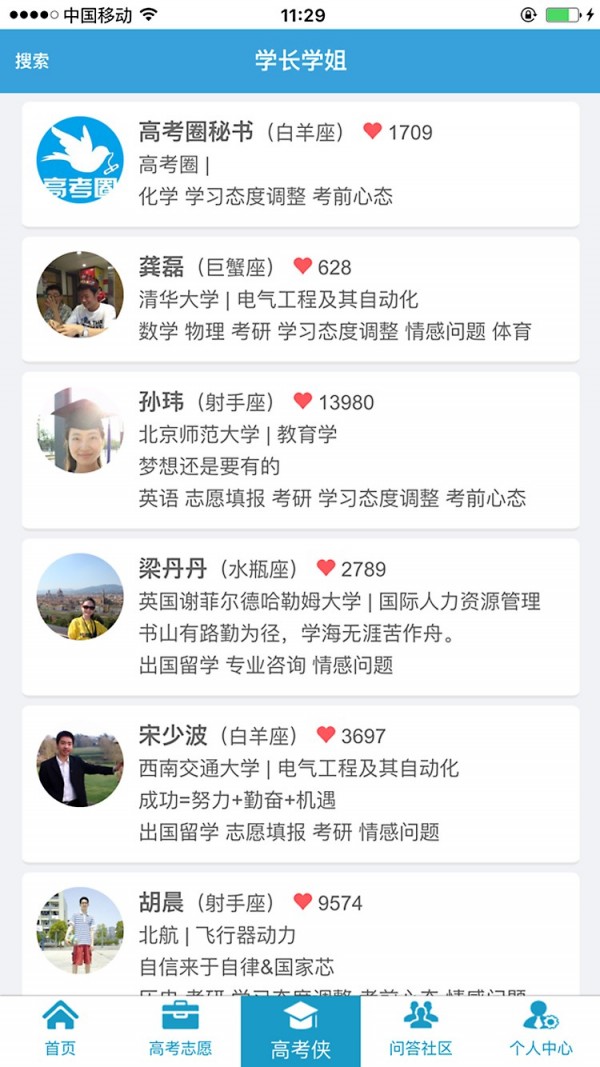Go to the 首页 tab
The height and width of the screenshot is (1067, 600).
pyautogui.click(x=60, y=1030)
